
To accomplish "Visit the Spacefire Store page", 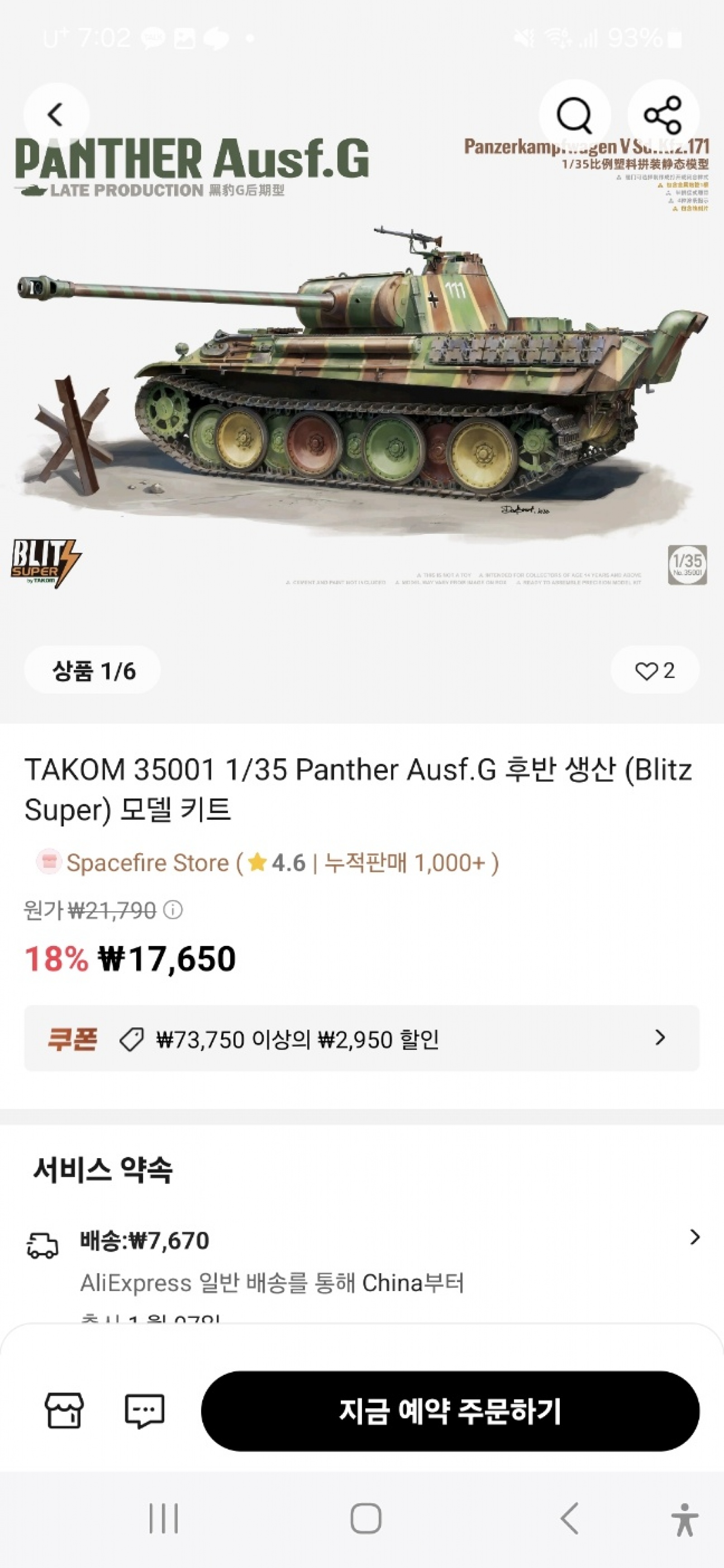I will pyautogui.click(x=148, y=863).
